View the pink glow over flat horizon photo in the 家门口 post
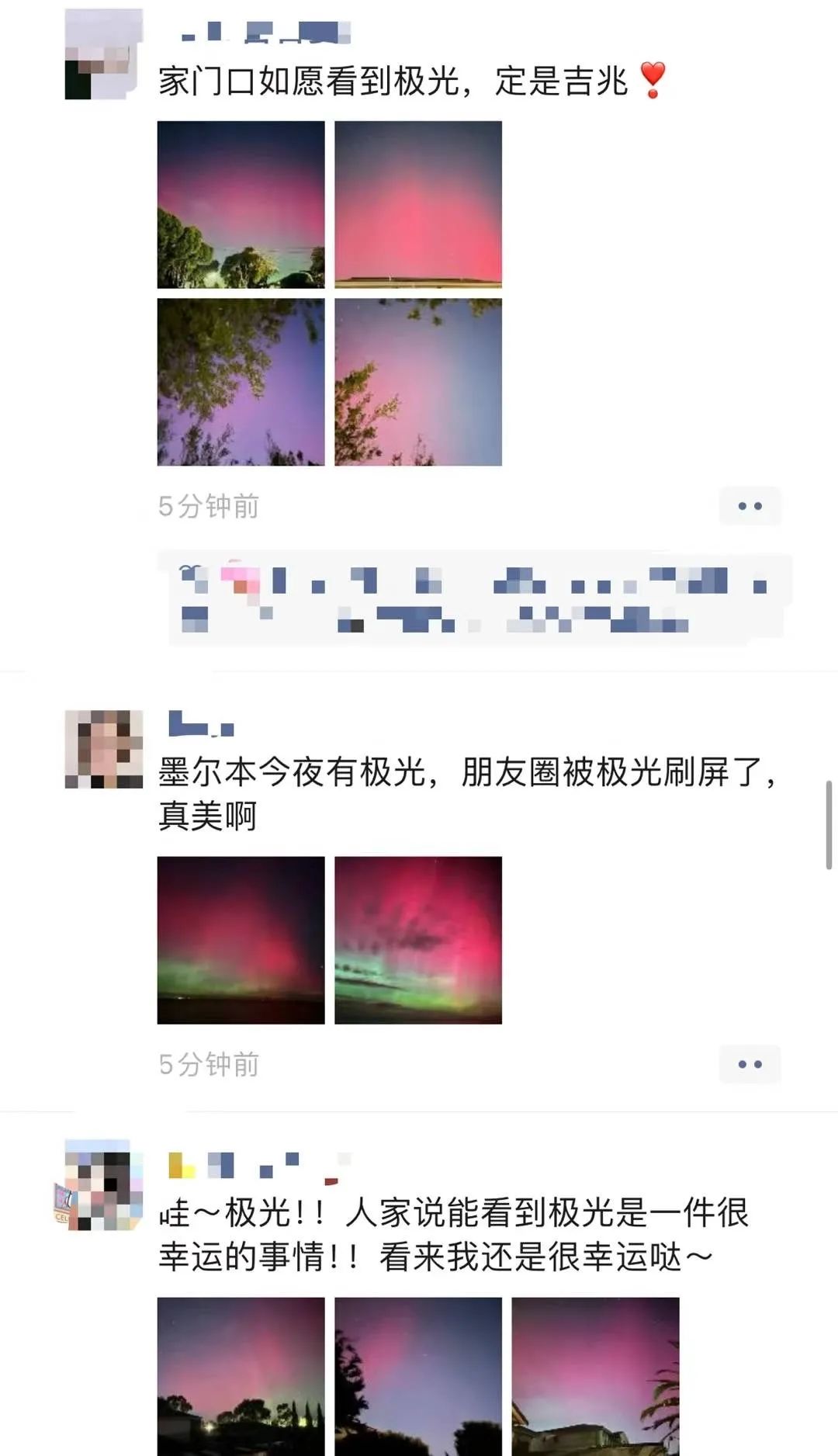The width and height of the screenshot is (838, 1456). tap(418, 205)
